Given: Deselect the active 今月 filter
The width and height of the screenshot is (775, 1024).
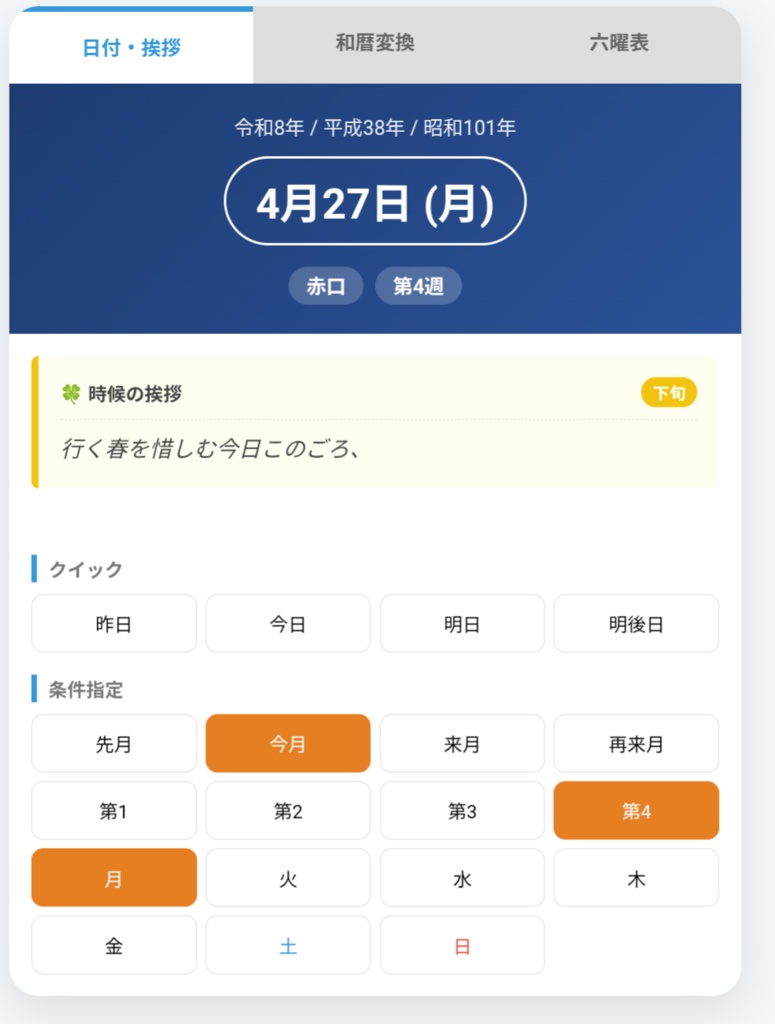Looking at the screenshot, I should [x=287, y=743].
